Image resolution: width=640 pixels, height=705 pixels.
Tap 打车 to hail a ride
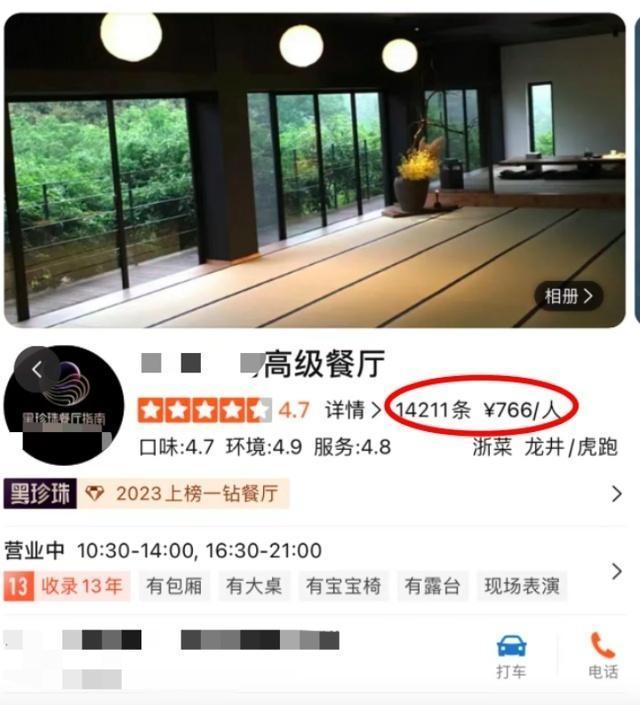(511, 655)
